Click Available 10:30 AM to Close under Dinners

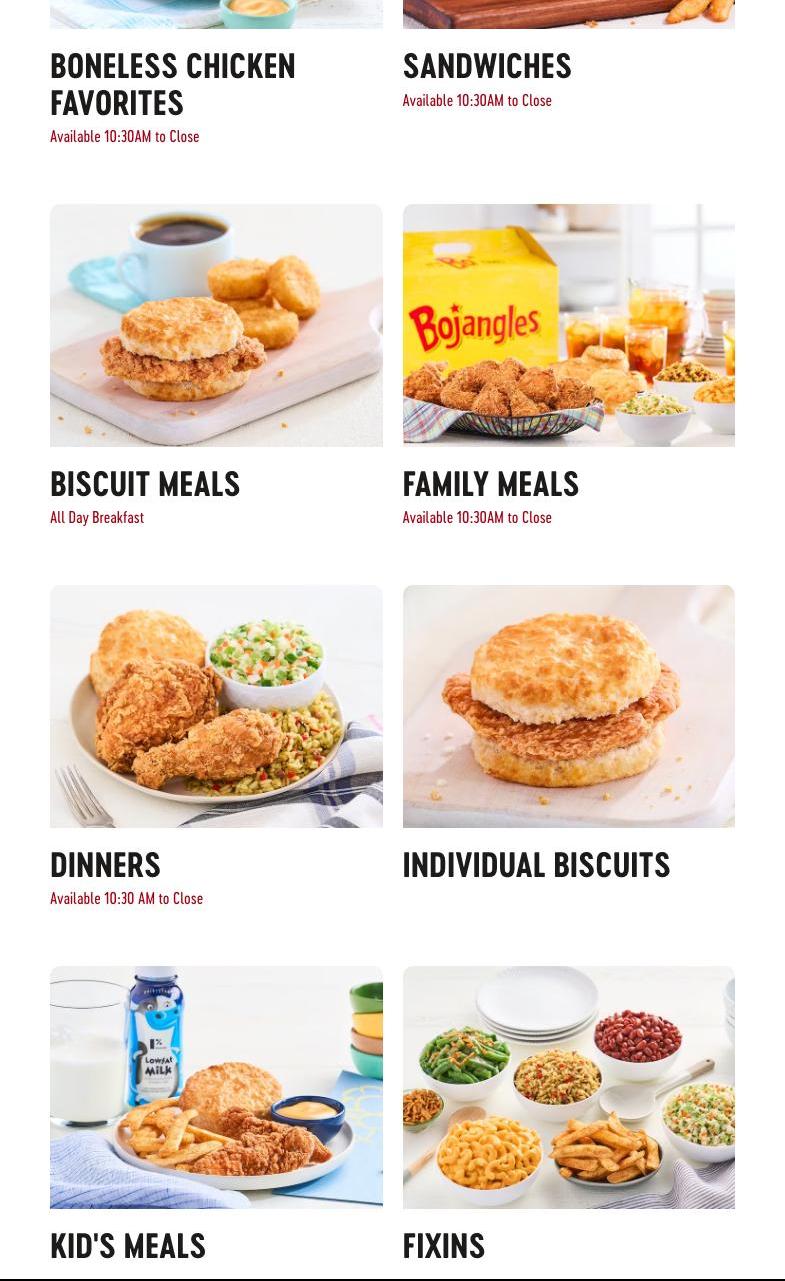[126, 898]
